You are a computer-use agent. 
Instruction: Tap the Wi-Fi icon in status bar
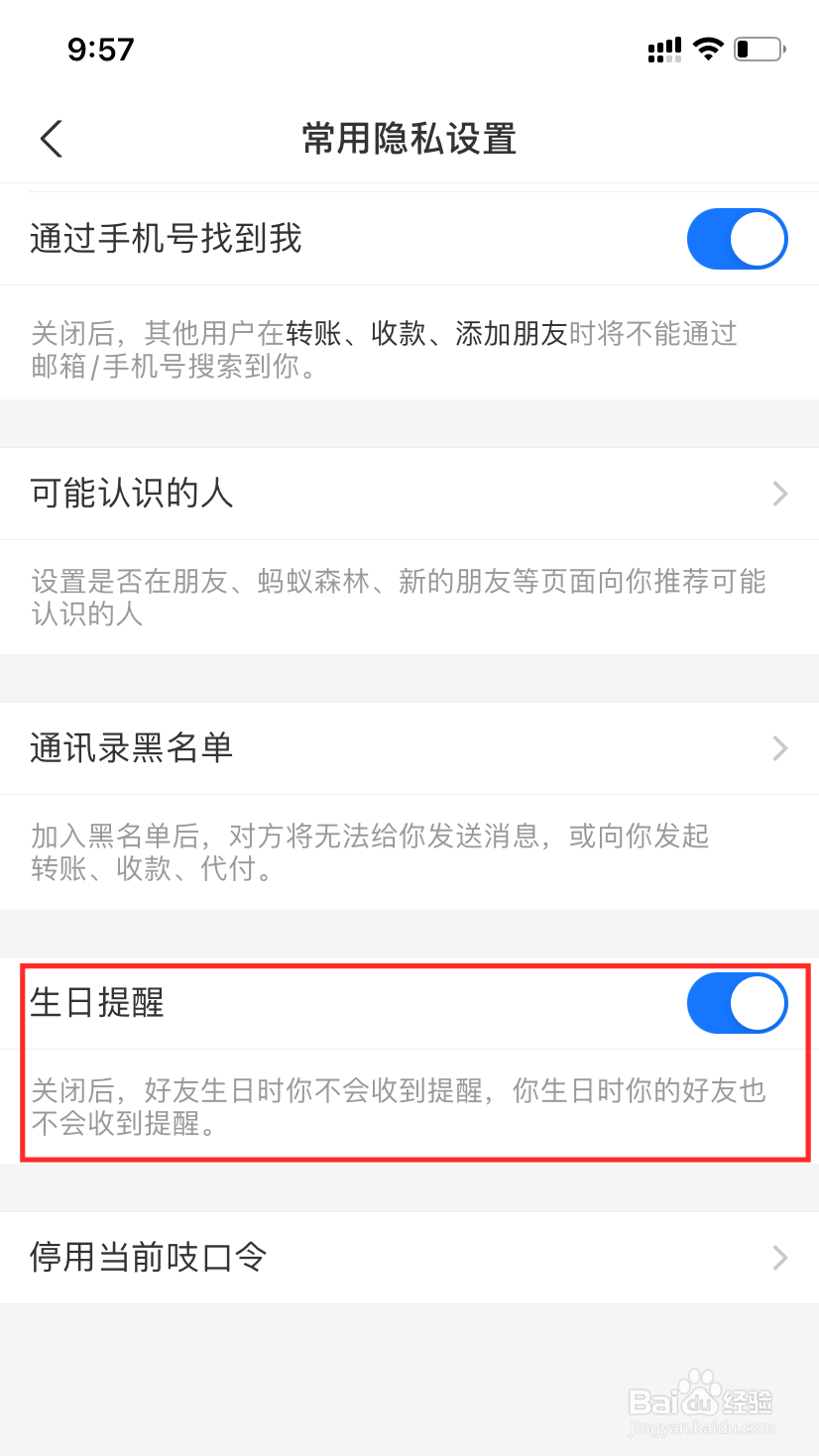point(710,49)
